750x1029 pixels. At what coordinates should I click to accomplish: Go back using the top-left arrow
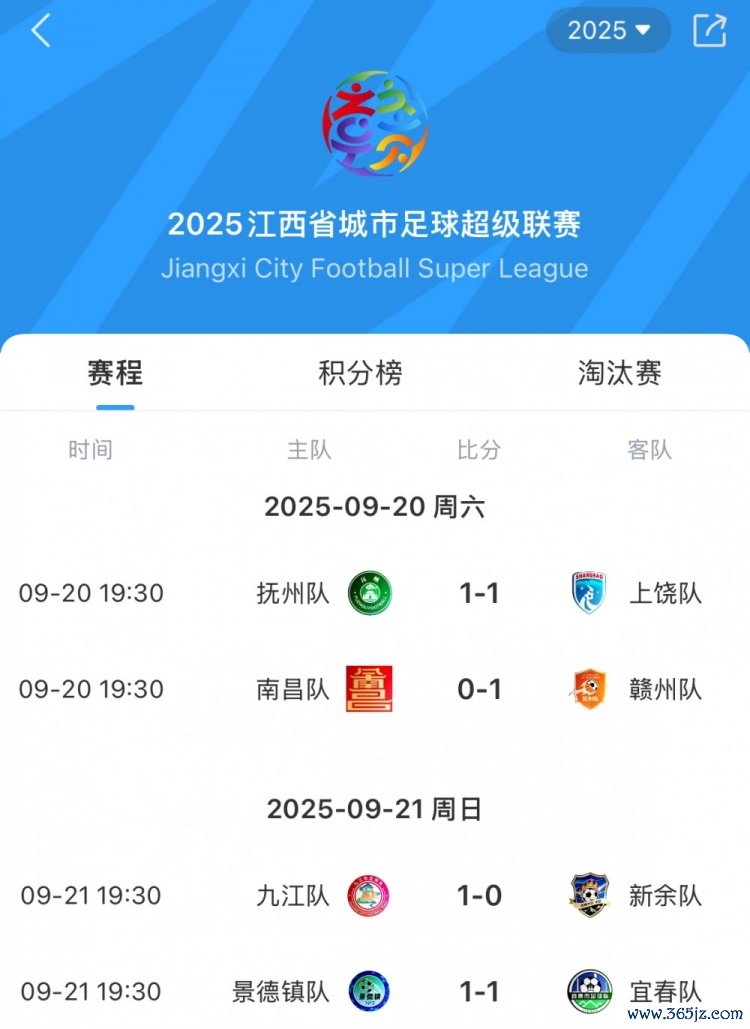(41, 31)
